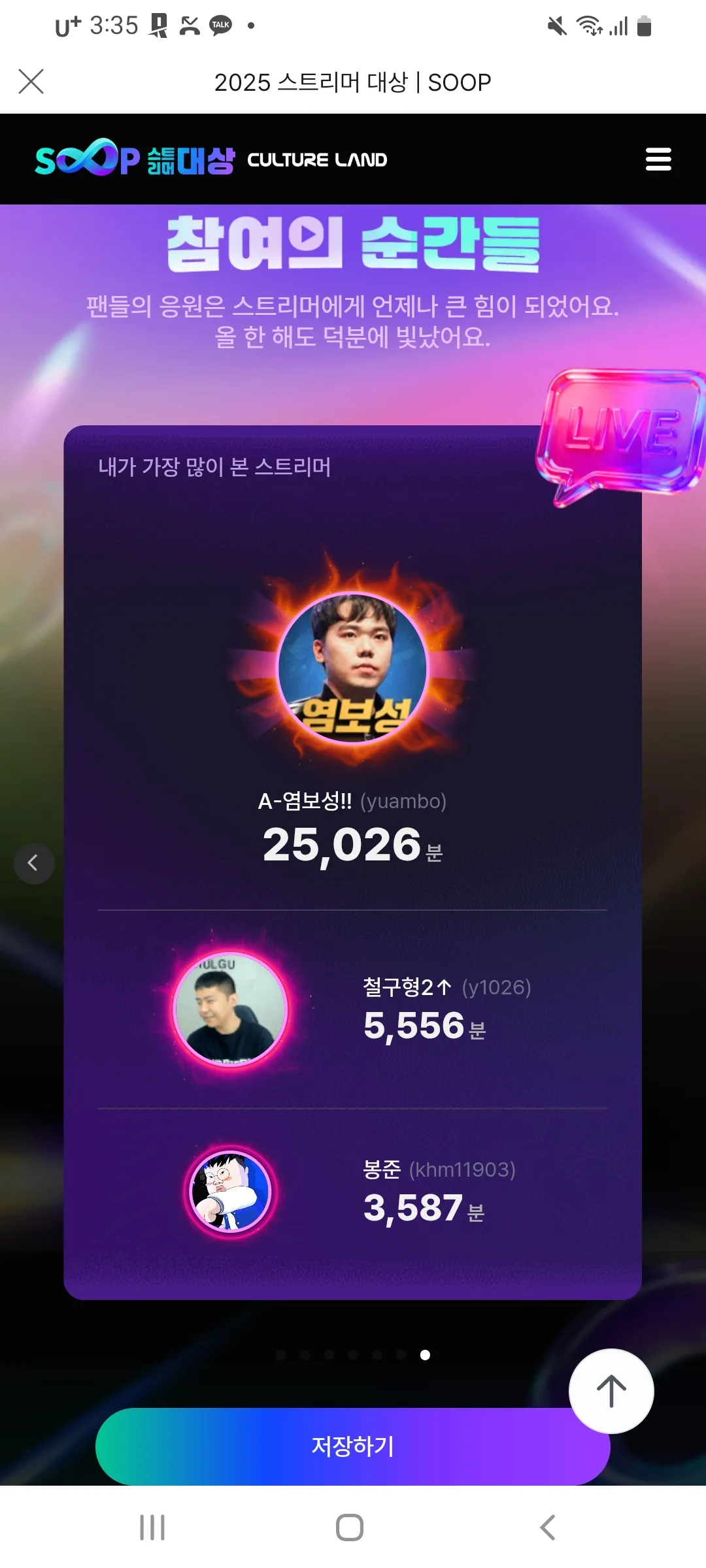Image resolution: width=706 pixels, height=1568 pixels.
Task: Open the SOOP 스트리머대상 logo home link
Action: click(x=135, y=159)
